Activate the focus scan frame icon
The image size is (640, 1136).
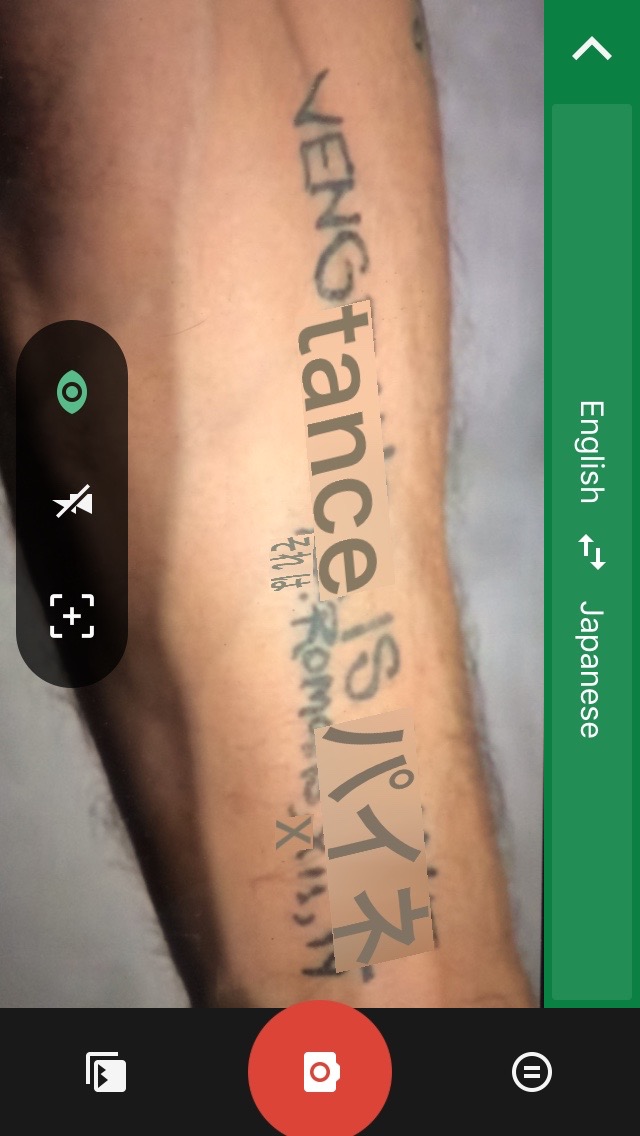click(72, 615)
